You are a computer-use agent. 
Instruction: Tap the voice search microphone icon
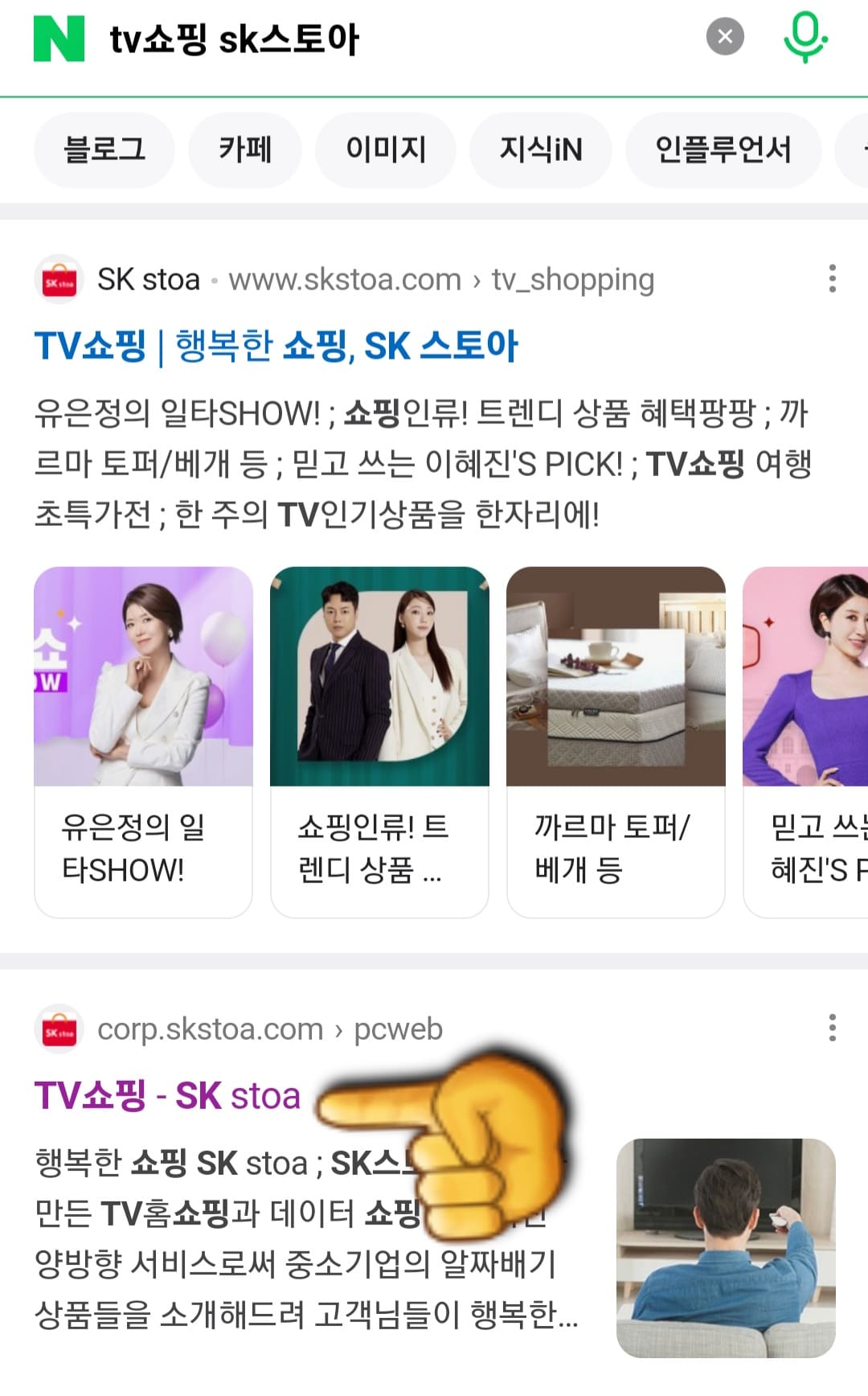(804, 35)
